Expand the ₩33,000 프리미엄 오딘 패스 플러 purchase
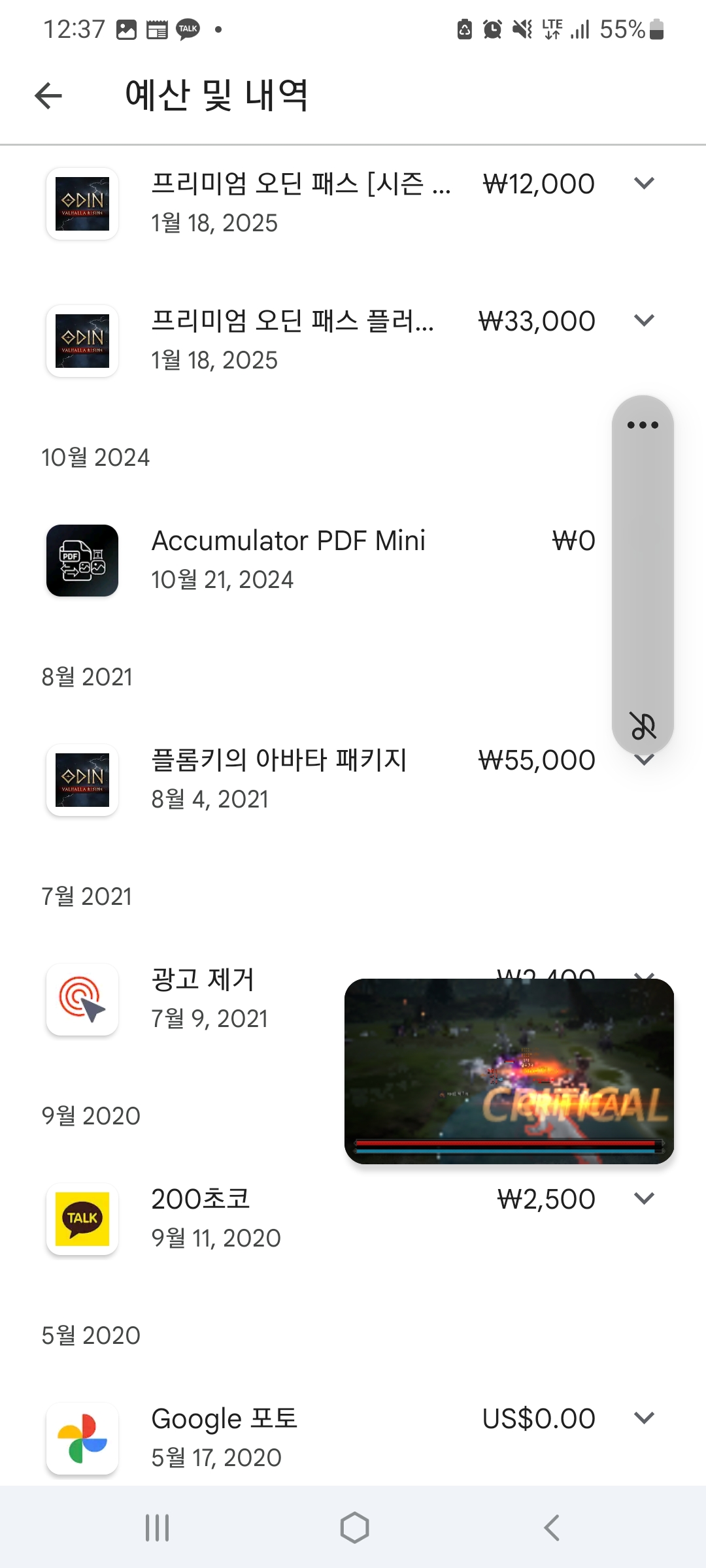 click(x=644, y=321)
